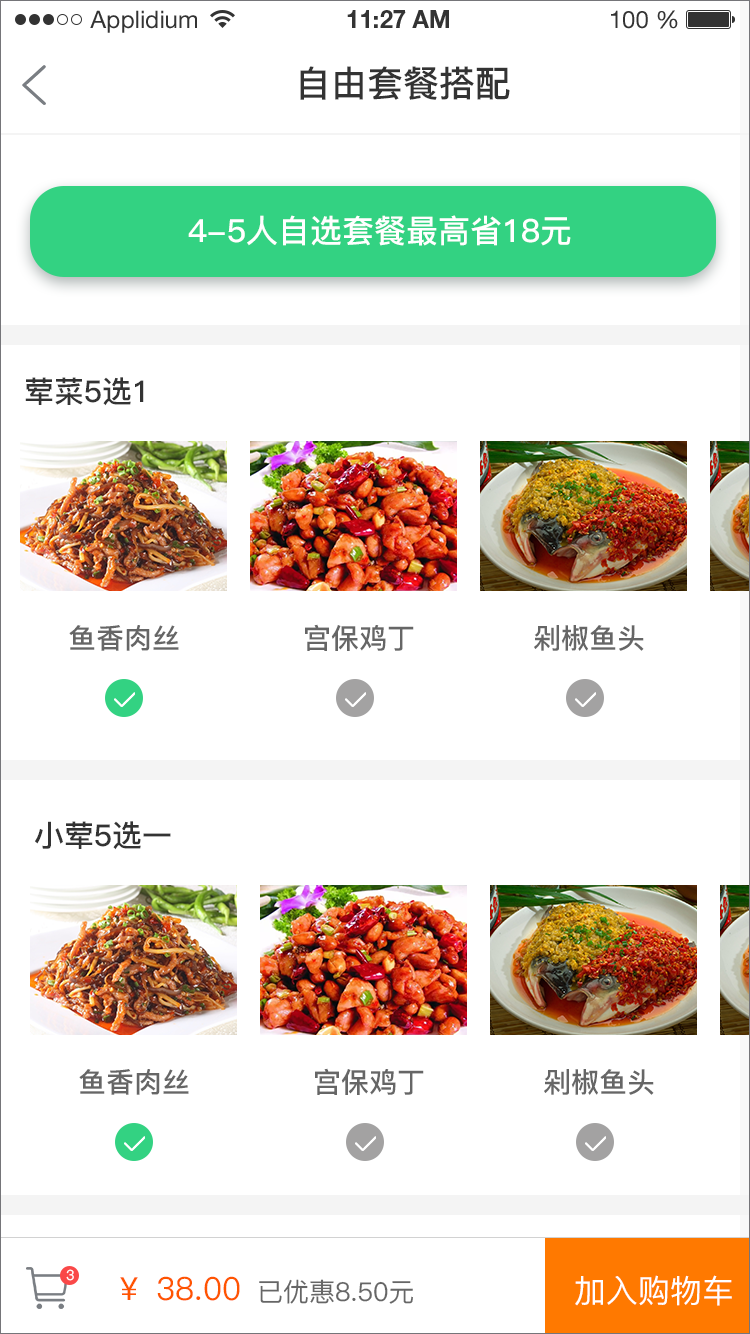Select 宫保鸡丁 checkmark in 荤菜5选1
The width and height of the screenshot is (750, 1334).
pyautogui.click(x=355, y=698)
